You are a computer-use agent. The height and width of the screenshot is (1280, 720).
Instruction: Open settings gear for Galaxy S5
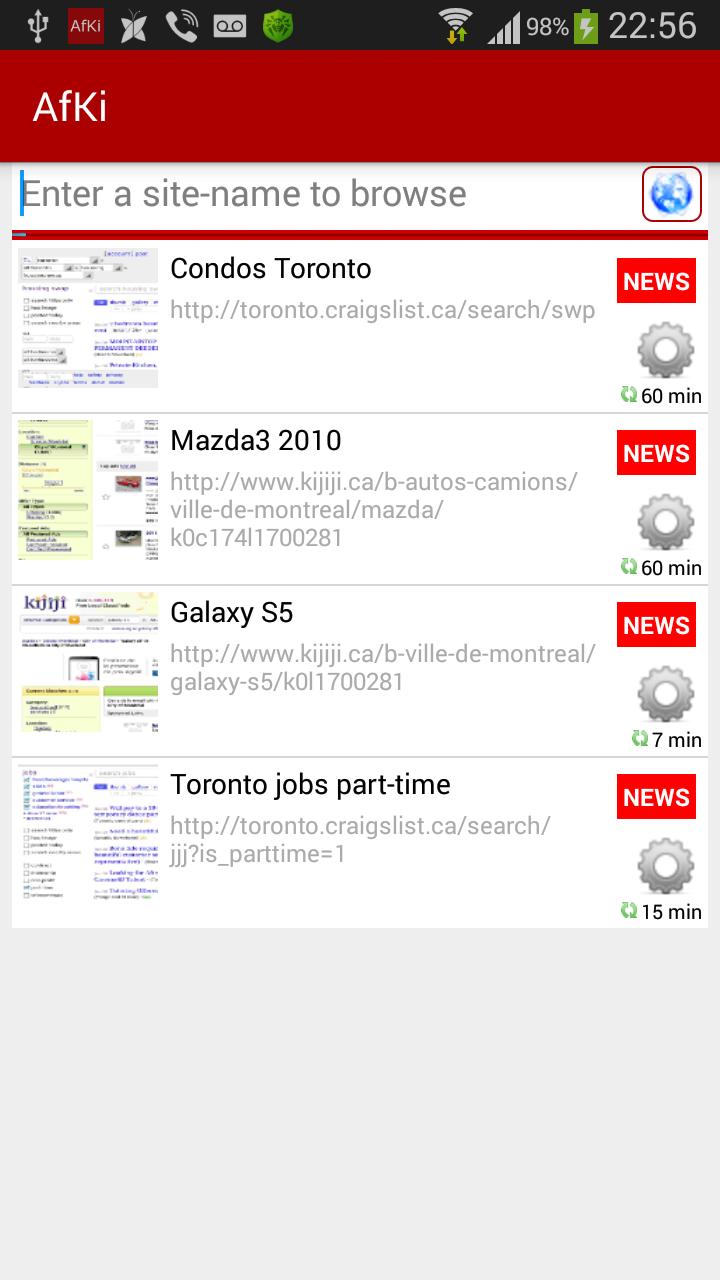point(665,695)
